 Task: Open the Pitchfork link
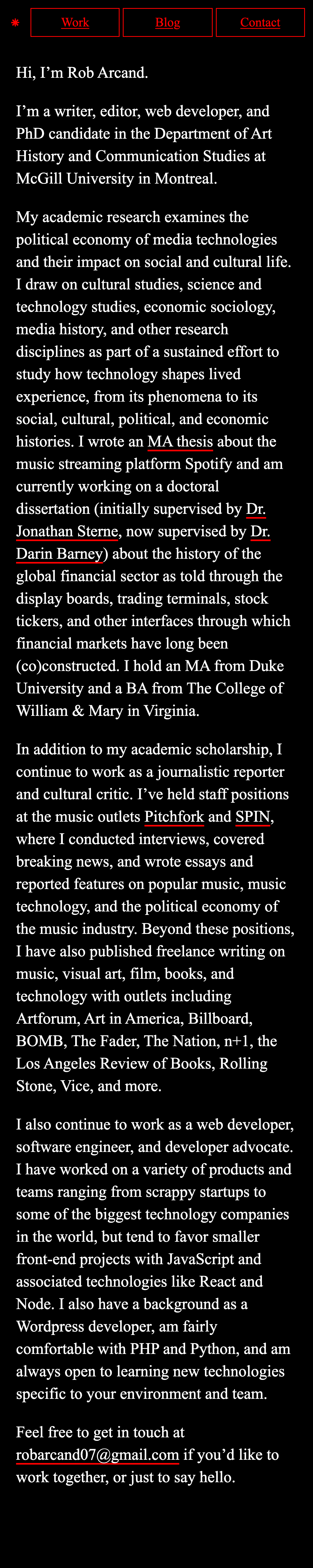(x=174, y=816)
